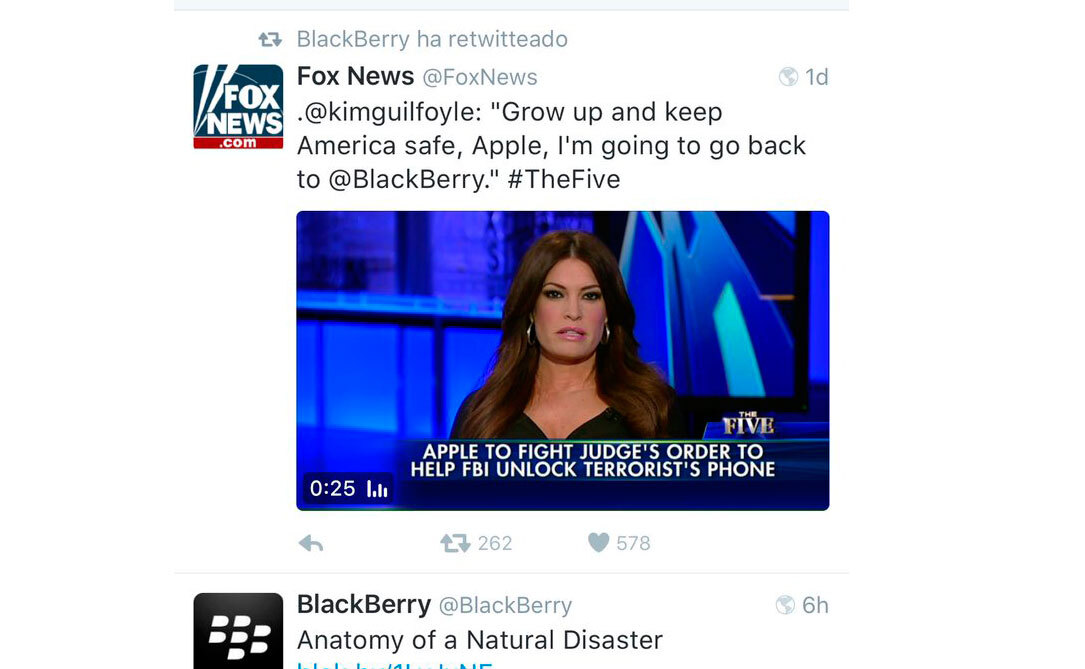The height and width of the screenshot is (669, 1085).
Task: Open Fox News profile picture
Action: [238, 107]
